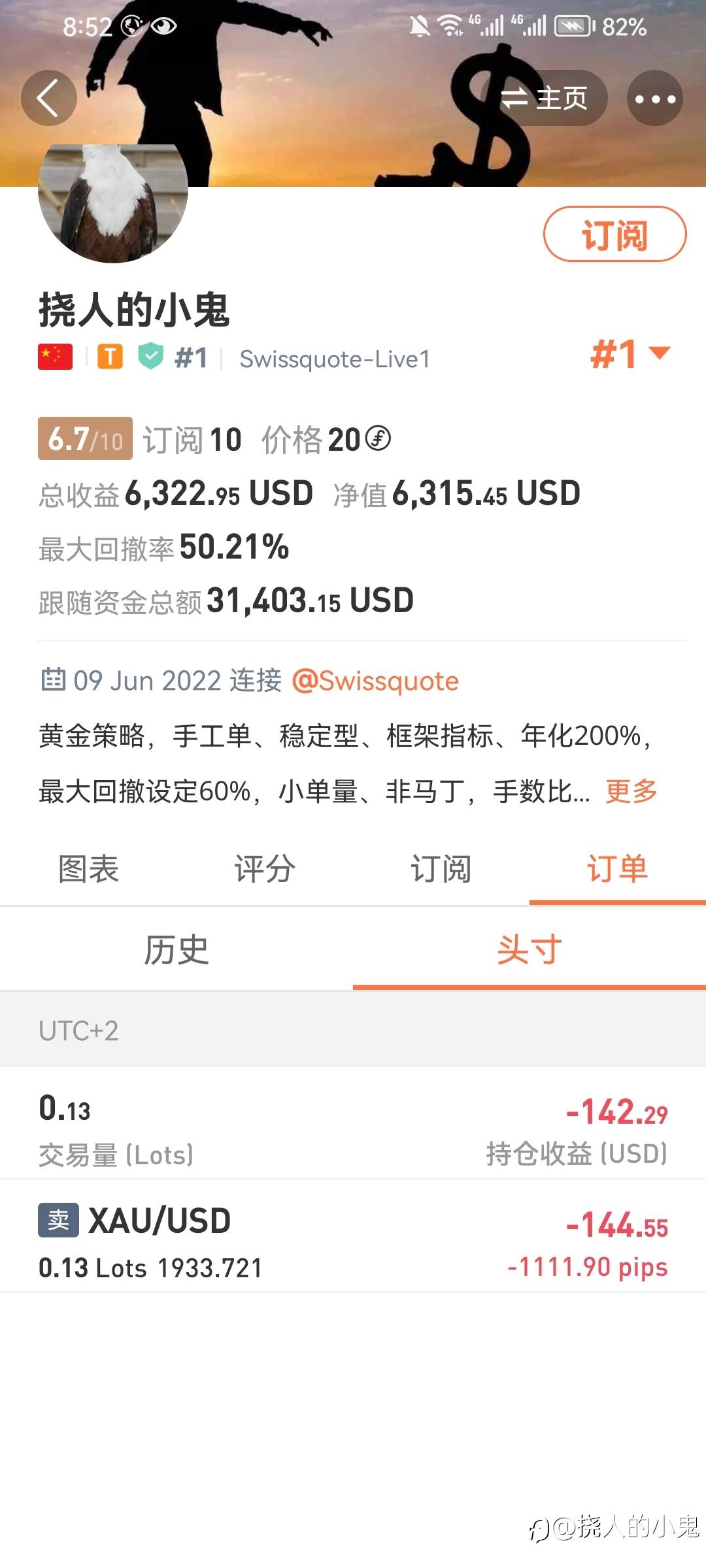Open the three-dot overflow menu

coord(655,98)
